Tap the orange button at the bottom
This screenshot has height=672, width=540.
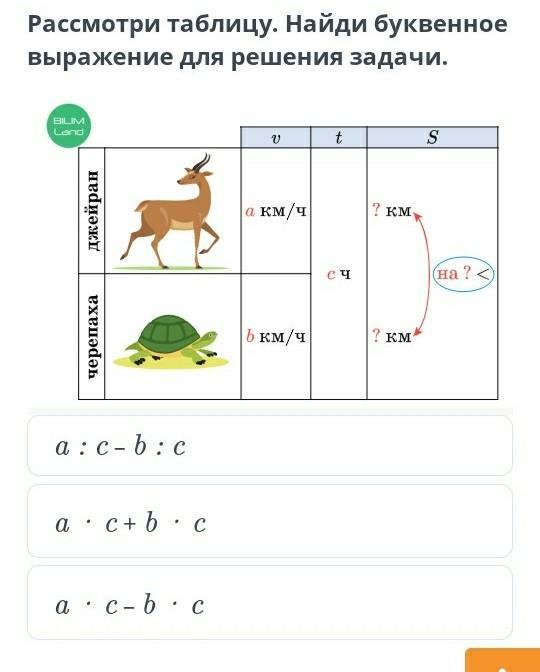click(x=502, y=660)
